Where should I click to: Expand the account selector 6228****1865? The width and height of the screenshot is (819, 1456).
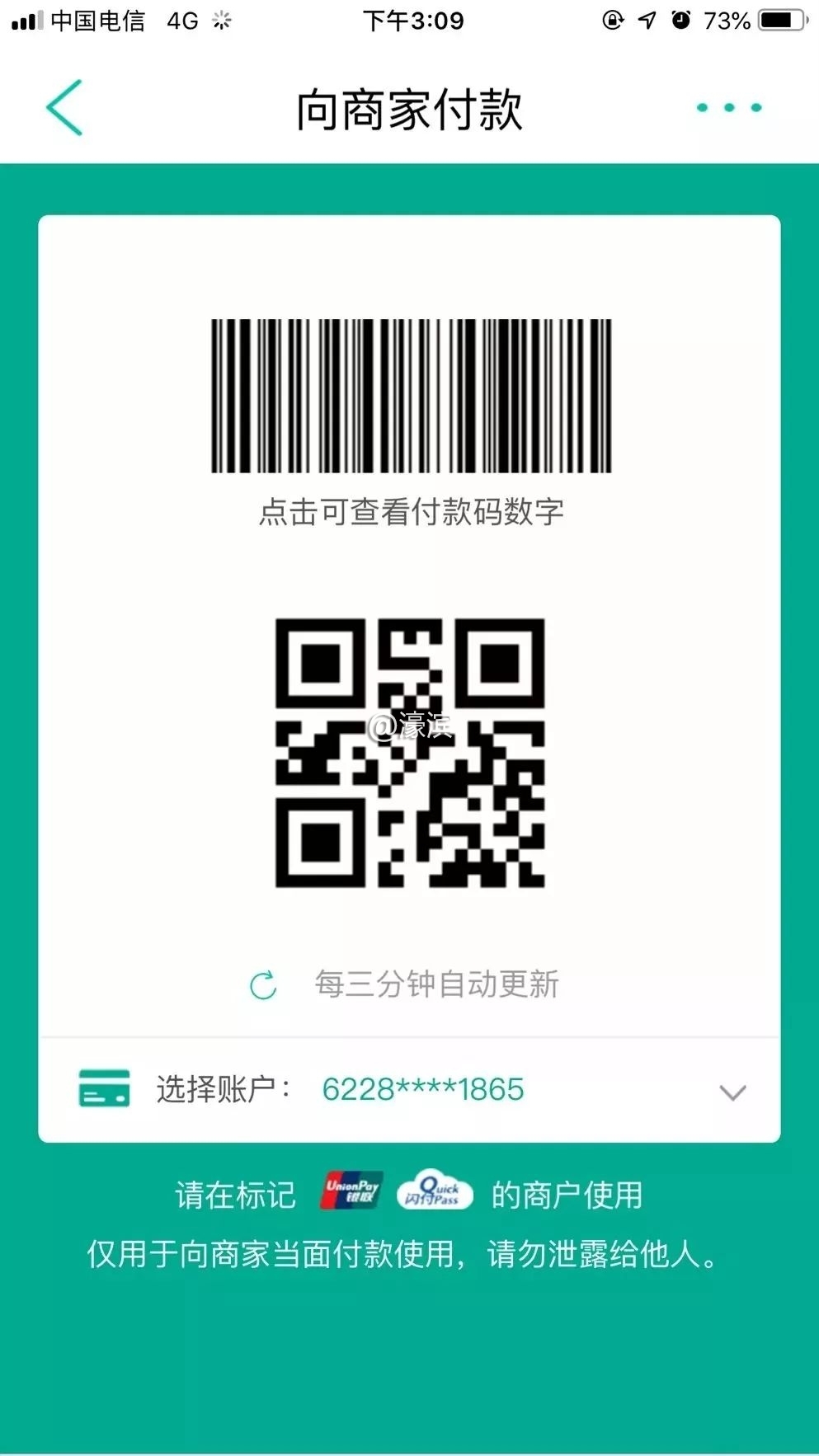[x=731, y=1092]
